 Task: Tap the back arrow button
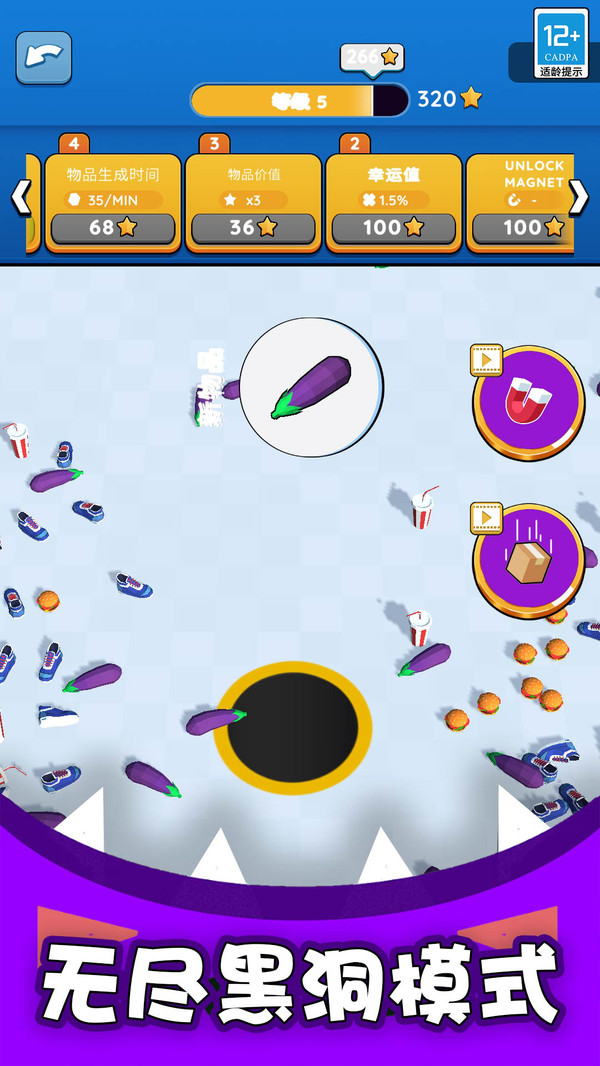click(x=43, y=58)
